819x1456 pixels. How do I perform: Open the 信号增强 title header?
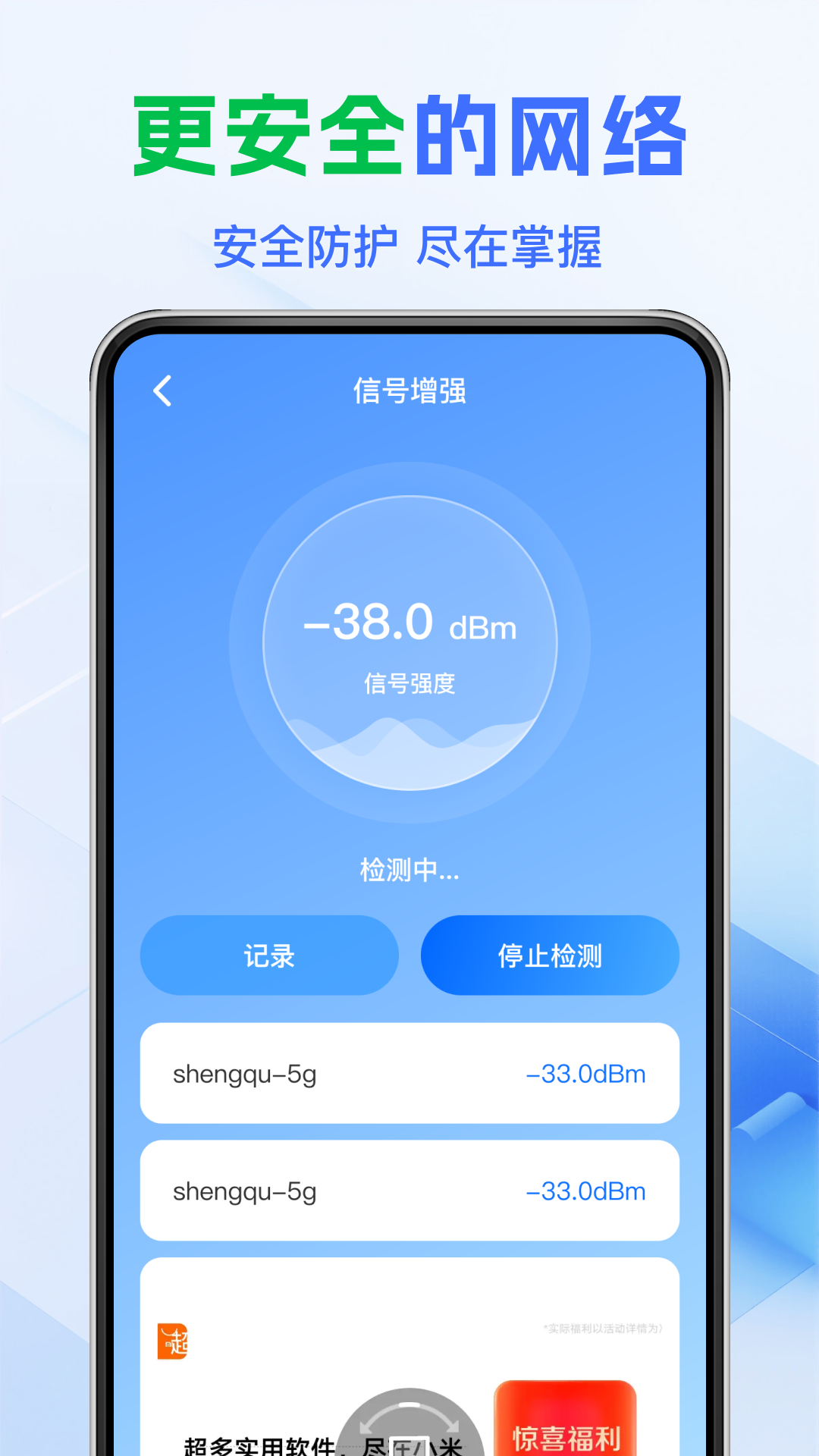coord(409,391)
